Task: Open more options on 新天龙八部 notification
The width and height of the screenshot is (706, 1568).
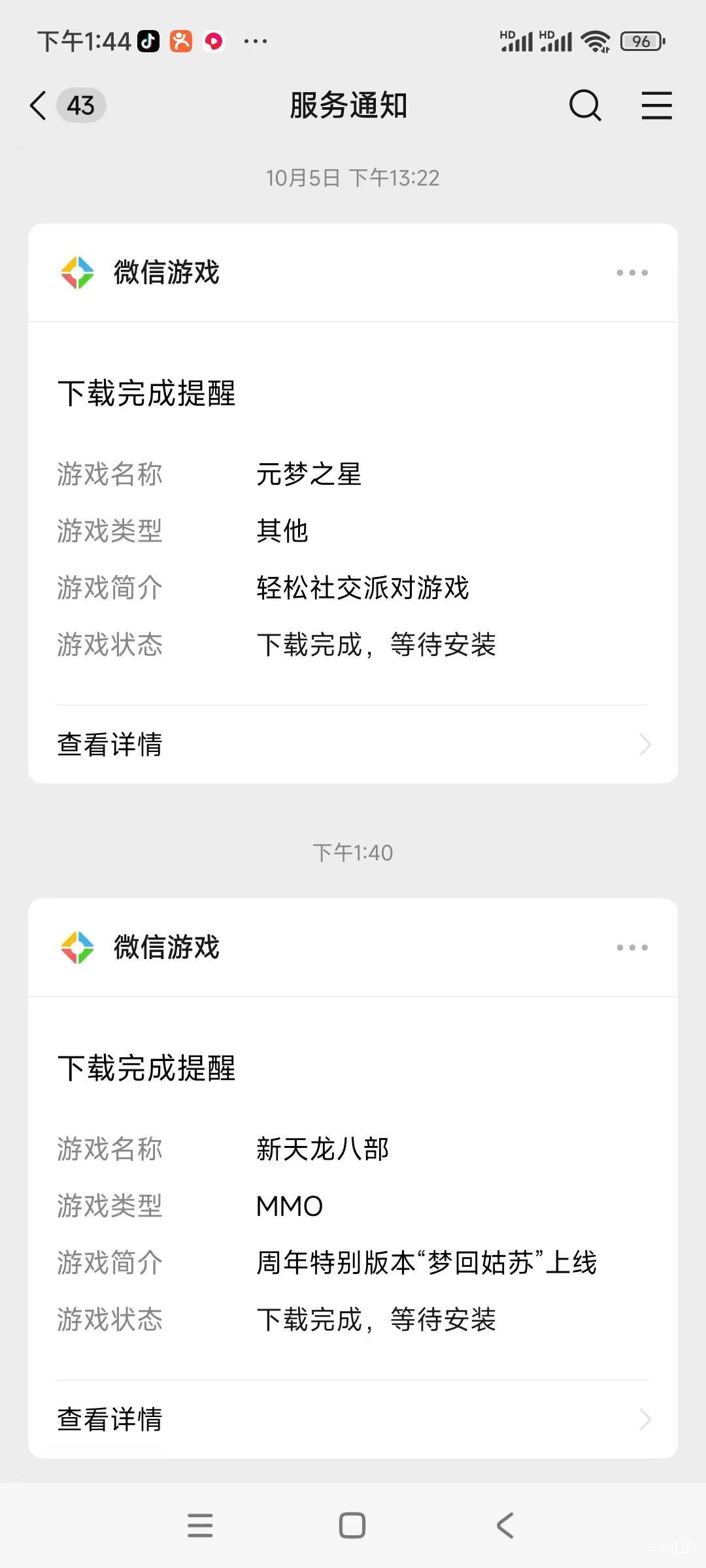Action: tap(631, 947)
